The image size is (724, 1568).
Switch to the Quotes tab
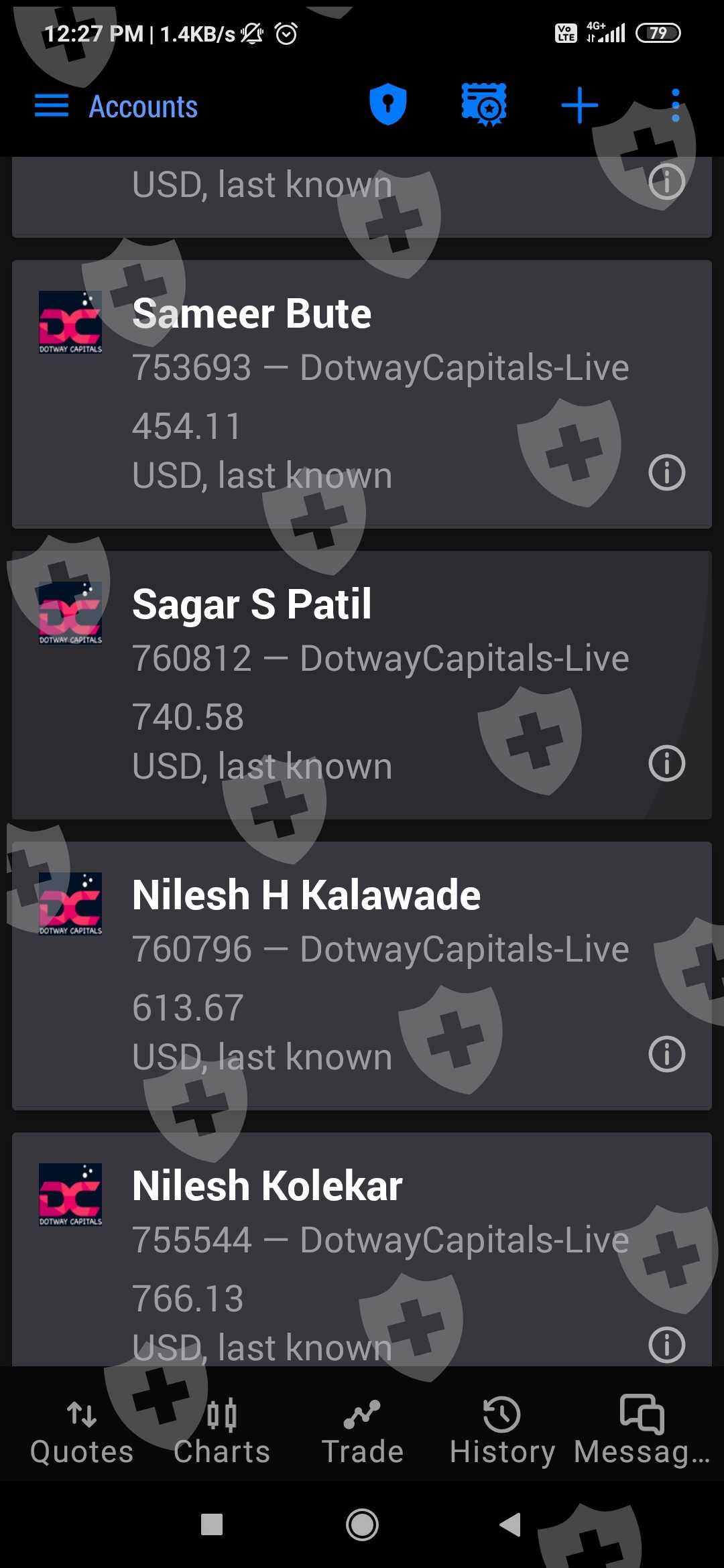(82, 1431)
